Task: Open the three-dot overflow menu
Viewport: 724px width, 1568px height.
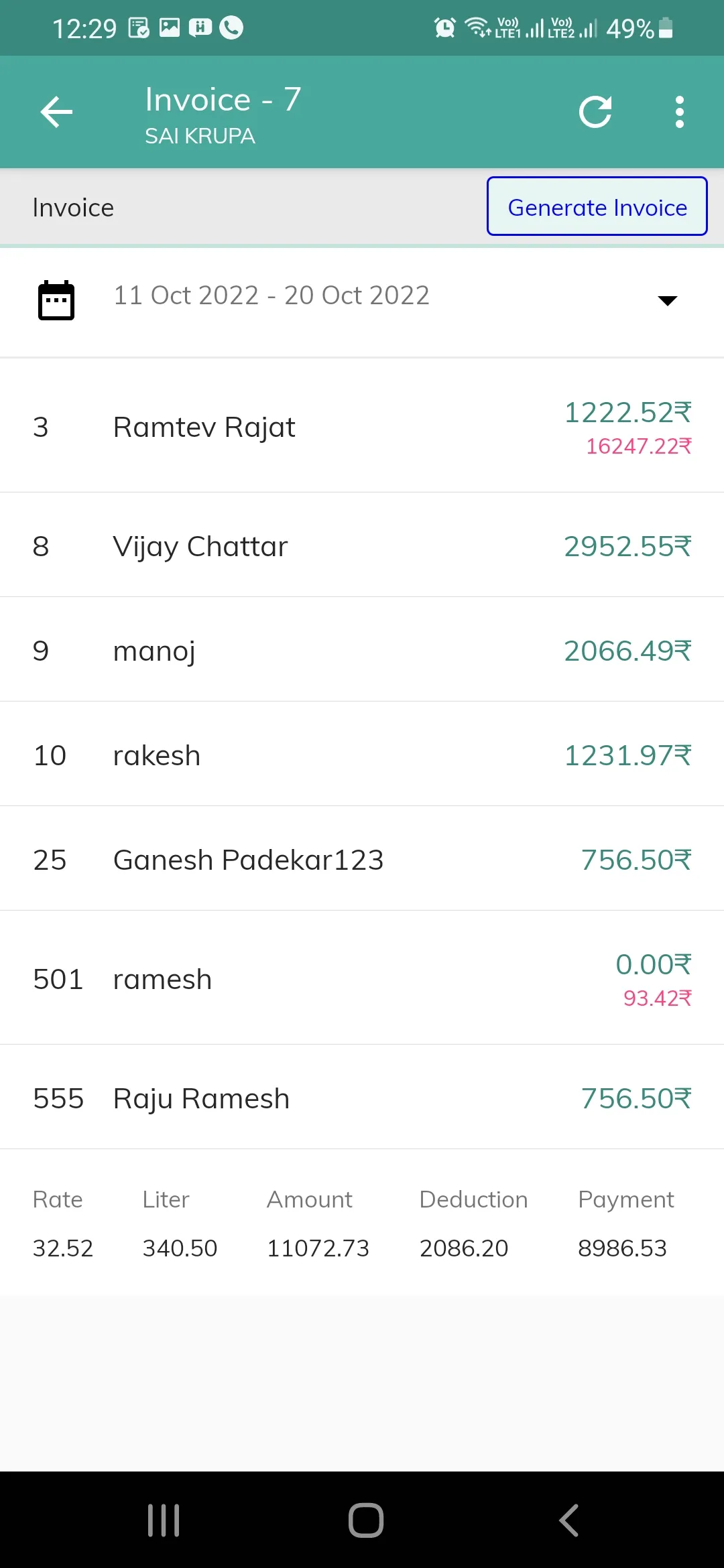Action: [679, 112]
